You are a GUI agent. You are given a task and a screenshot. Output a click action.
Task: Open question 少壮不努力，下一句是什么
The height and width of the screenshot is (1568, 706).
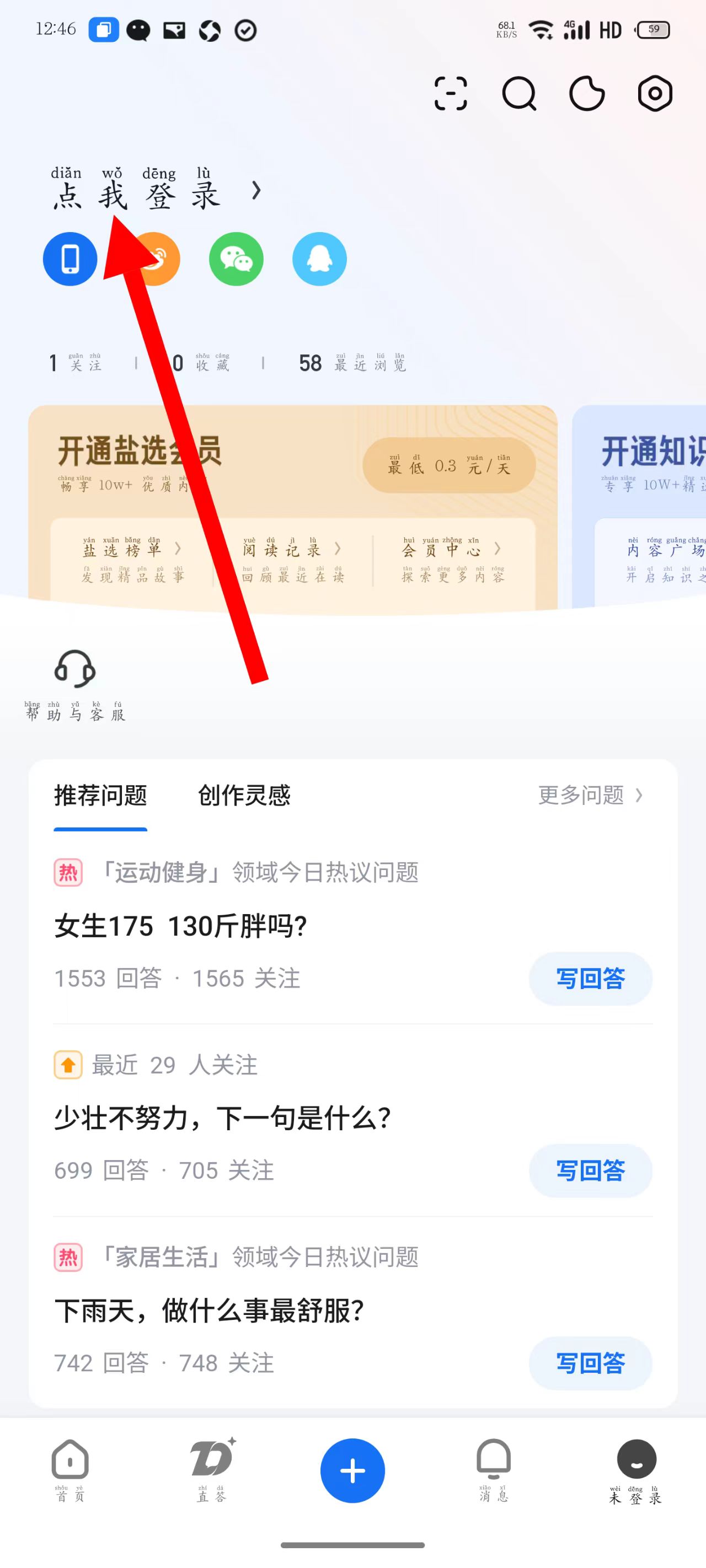coord(222,1118)
